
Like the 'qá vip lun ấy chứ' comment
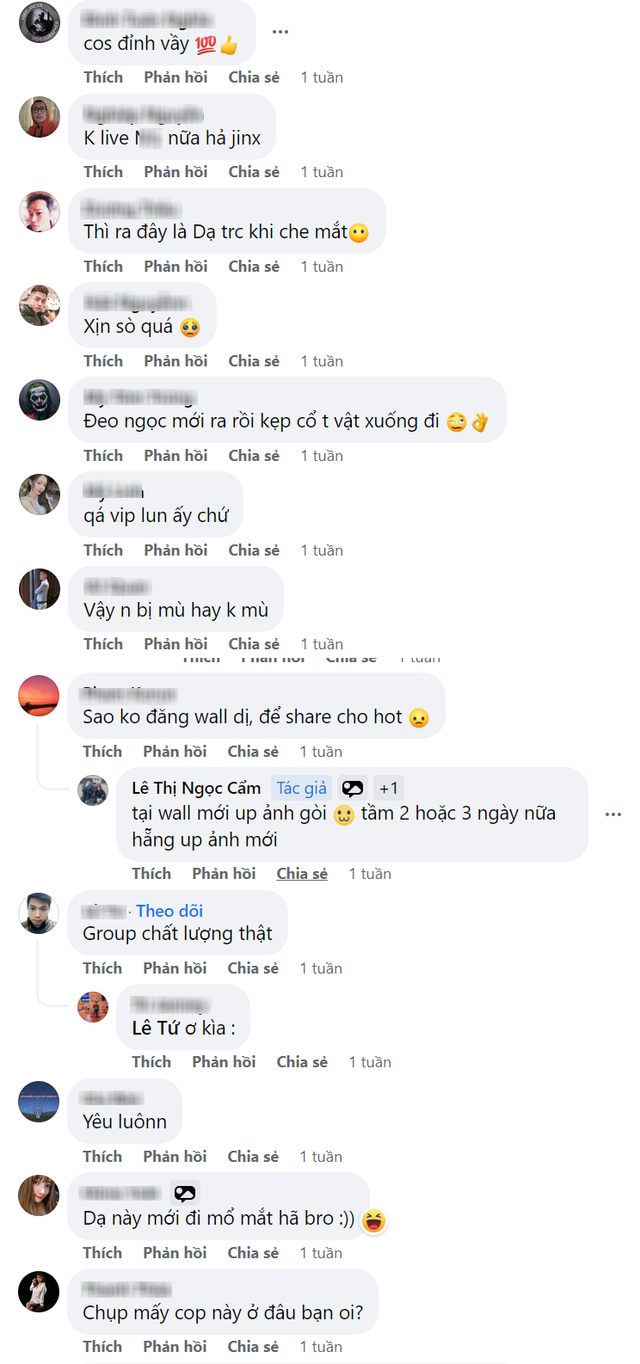[103, 550]
